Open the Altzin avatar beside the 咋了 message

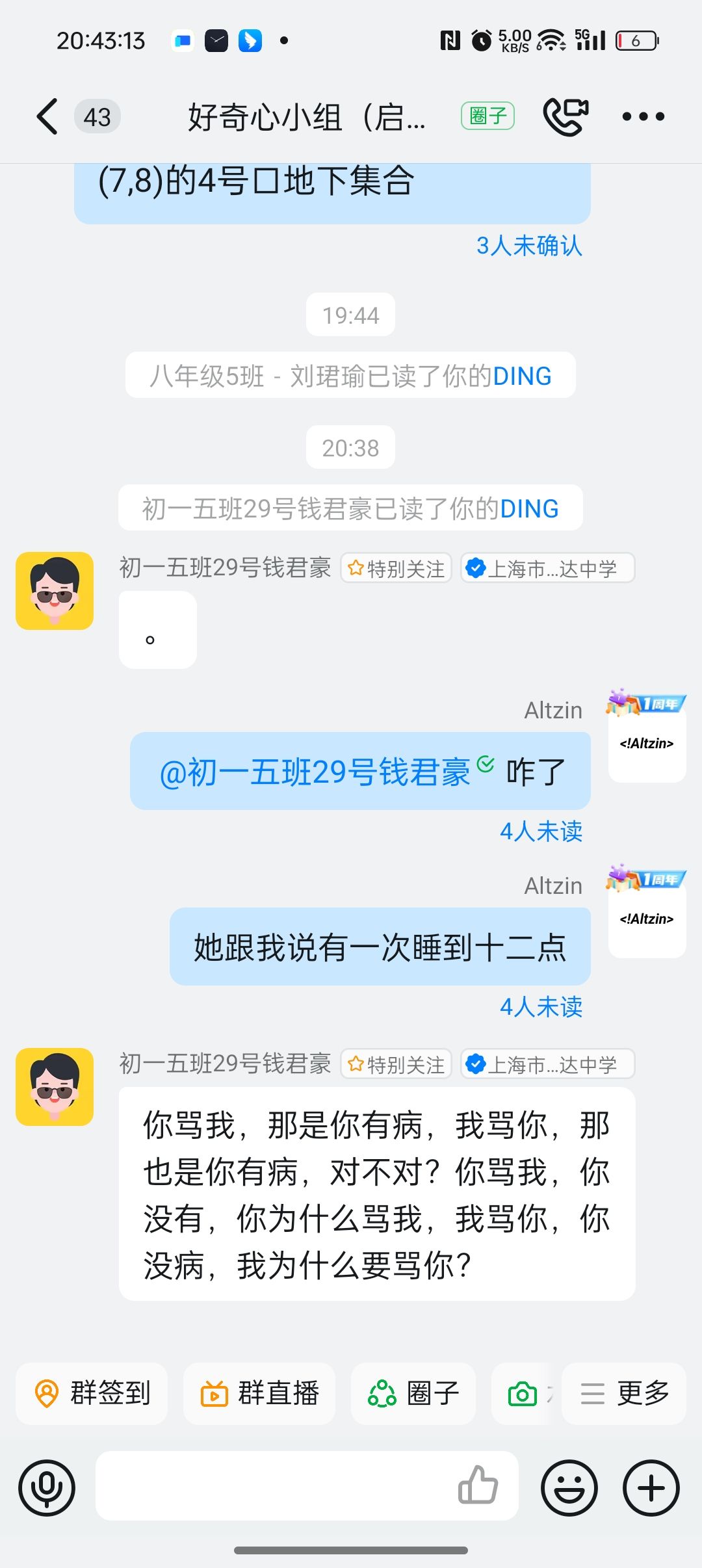647,744
